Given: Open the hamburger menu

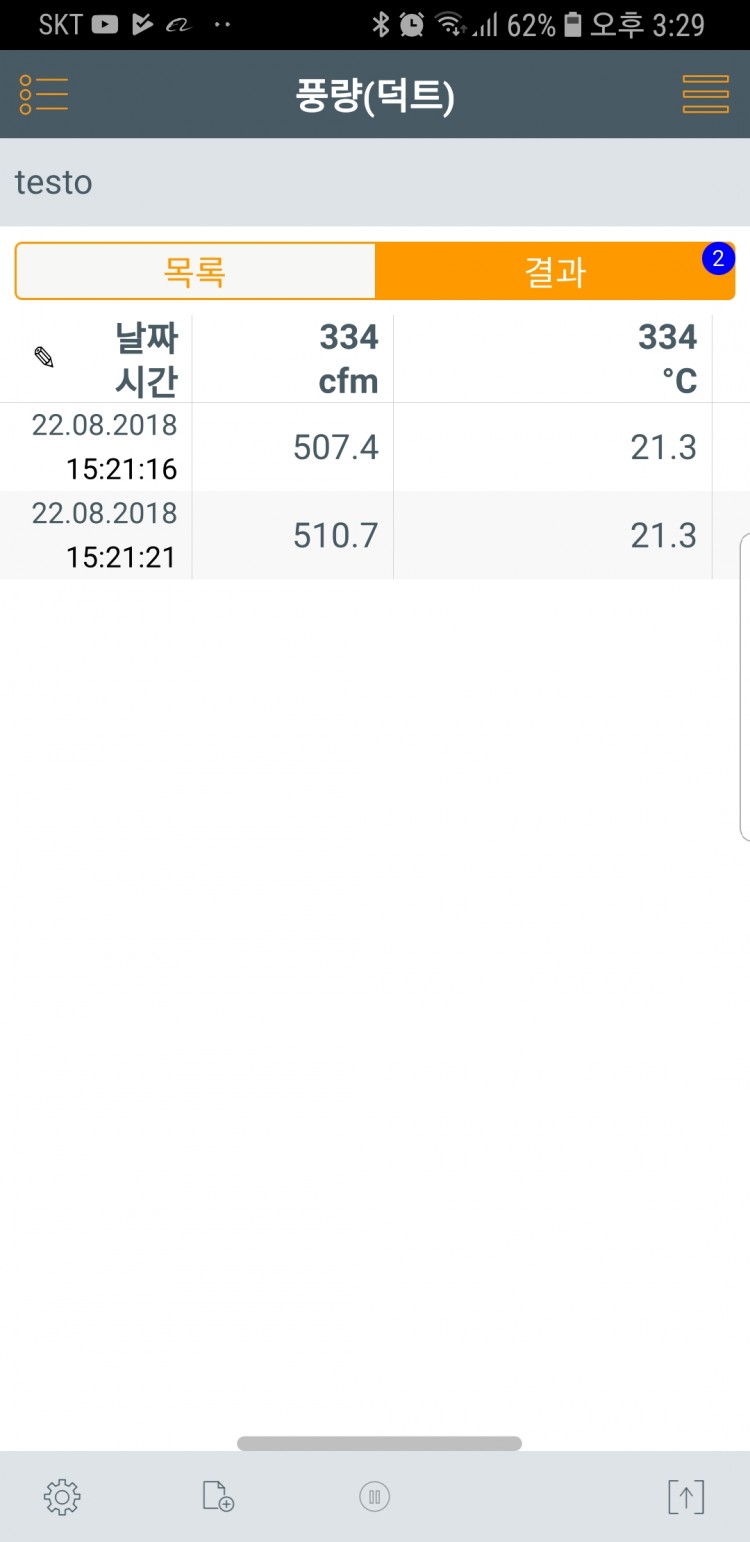Looking at the screenshot, I should click(705, 95).
